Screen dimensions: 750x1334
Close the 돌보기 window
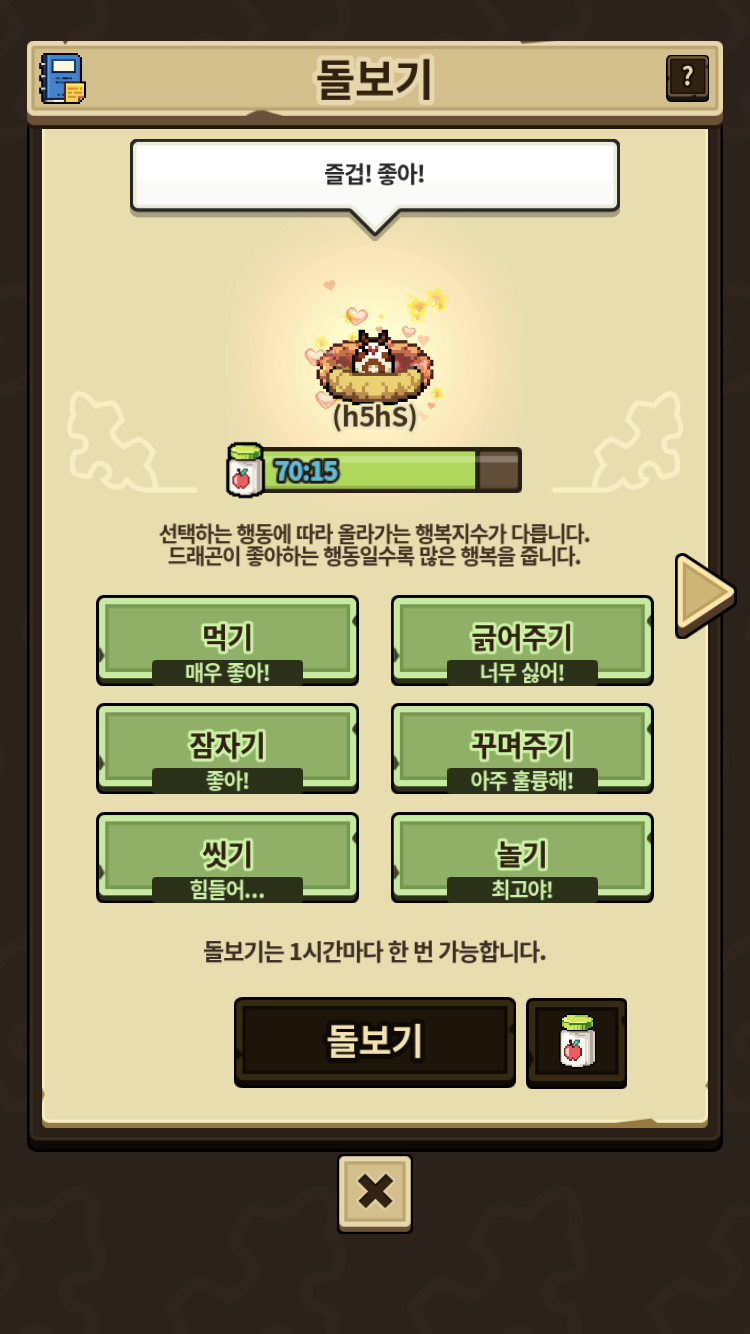point(375,1192)
